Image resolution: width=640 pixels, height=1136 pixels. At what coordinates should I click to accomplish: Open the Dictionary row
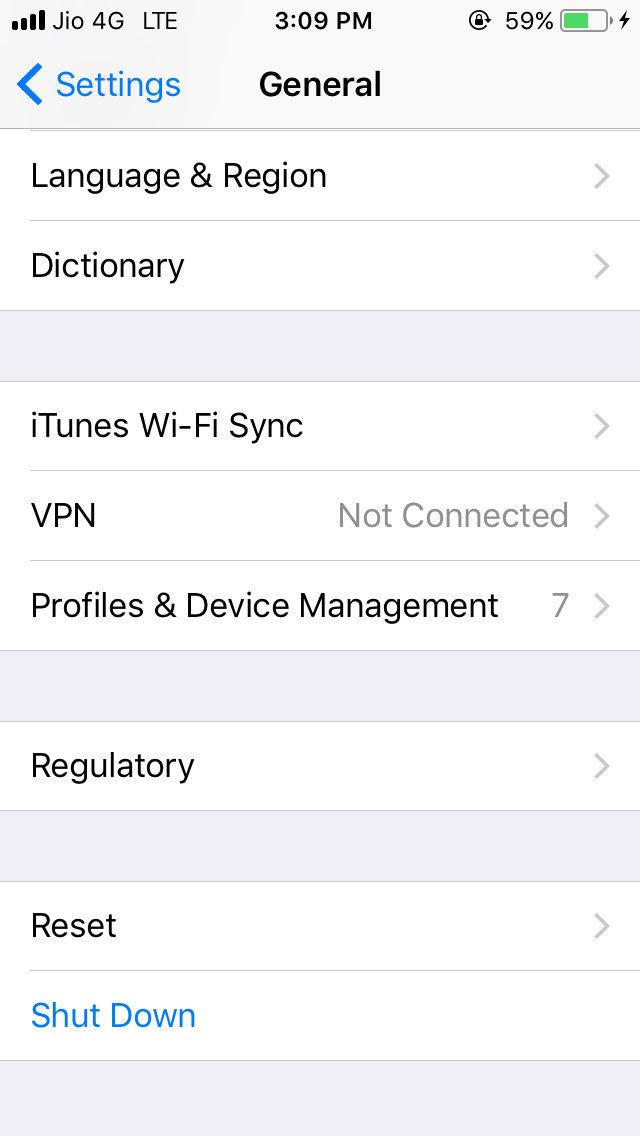[320, 266]
